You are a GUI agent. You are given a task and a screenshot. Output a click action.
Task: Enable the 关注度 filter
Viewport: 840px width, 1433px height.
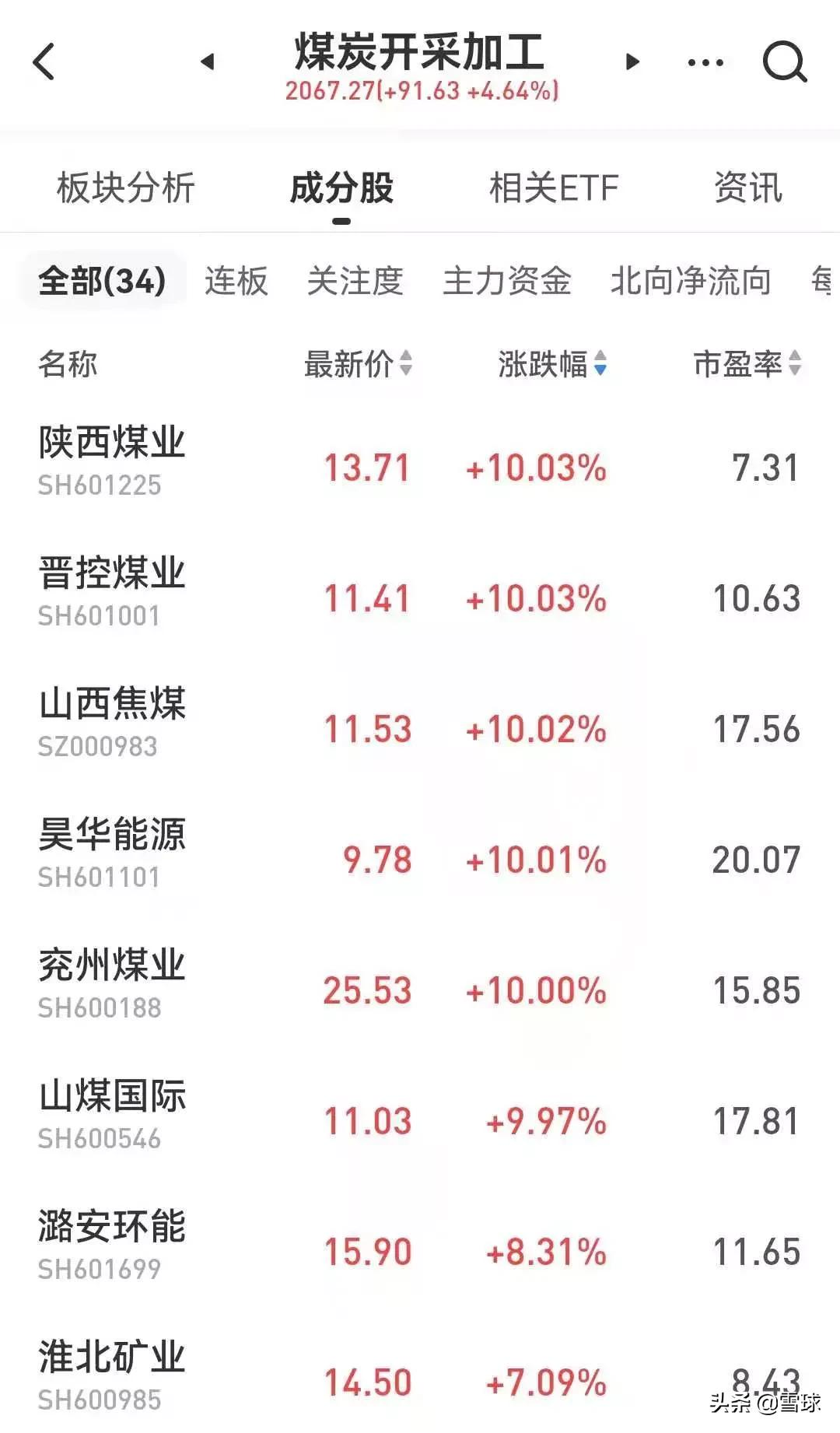tap(355, 282)
